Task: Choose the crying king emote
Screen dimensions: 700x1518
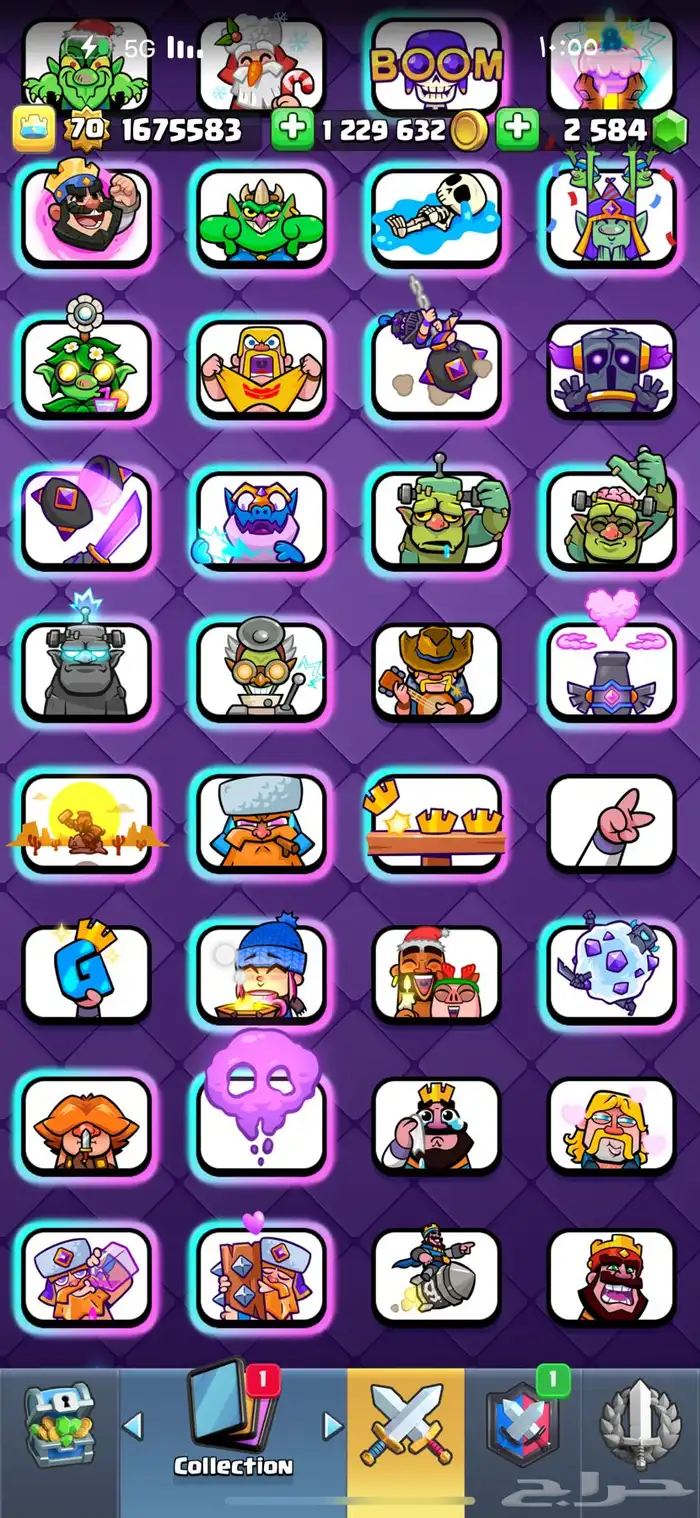Action: tap(436, 1125)
